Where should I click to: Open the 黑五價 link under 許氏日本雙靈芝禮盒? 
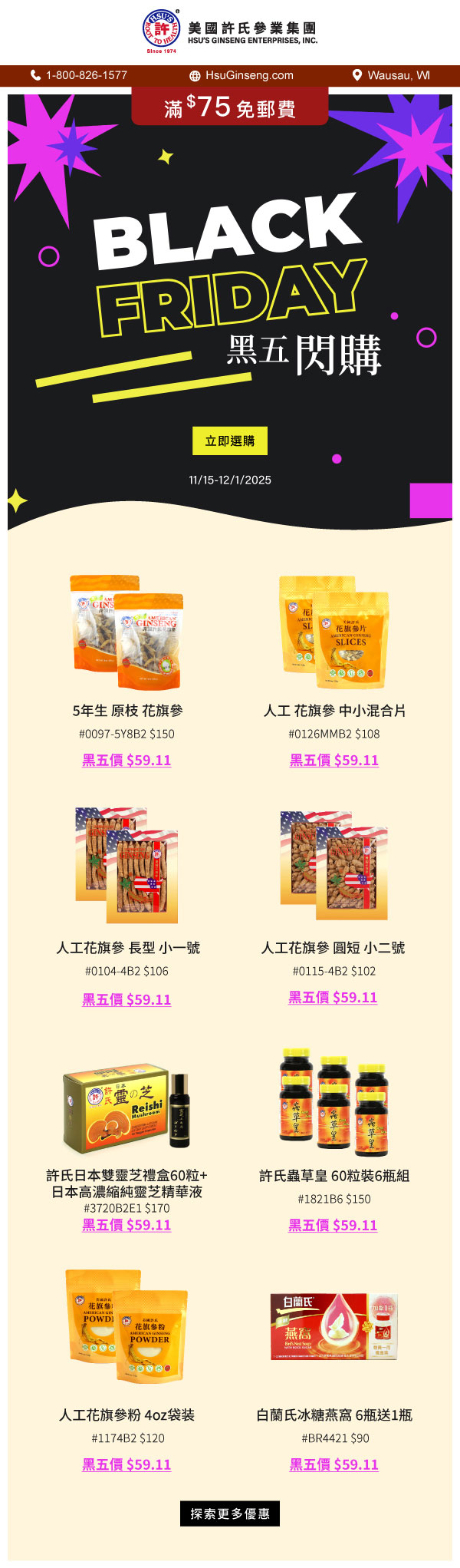127,1225
